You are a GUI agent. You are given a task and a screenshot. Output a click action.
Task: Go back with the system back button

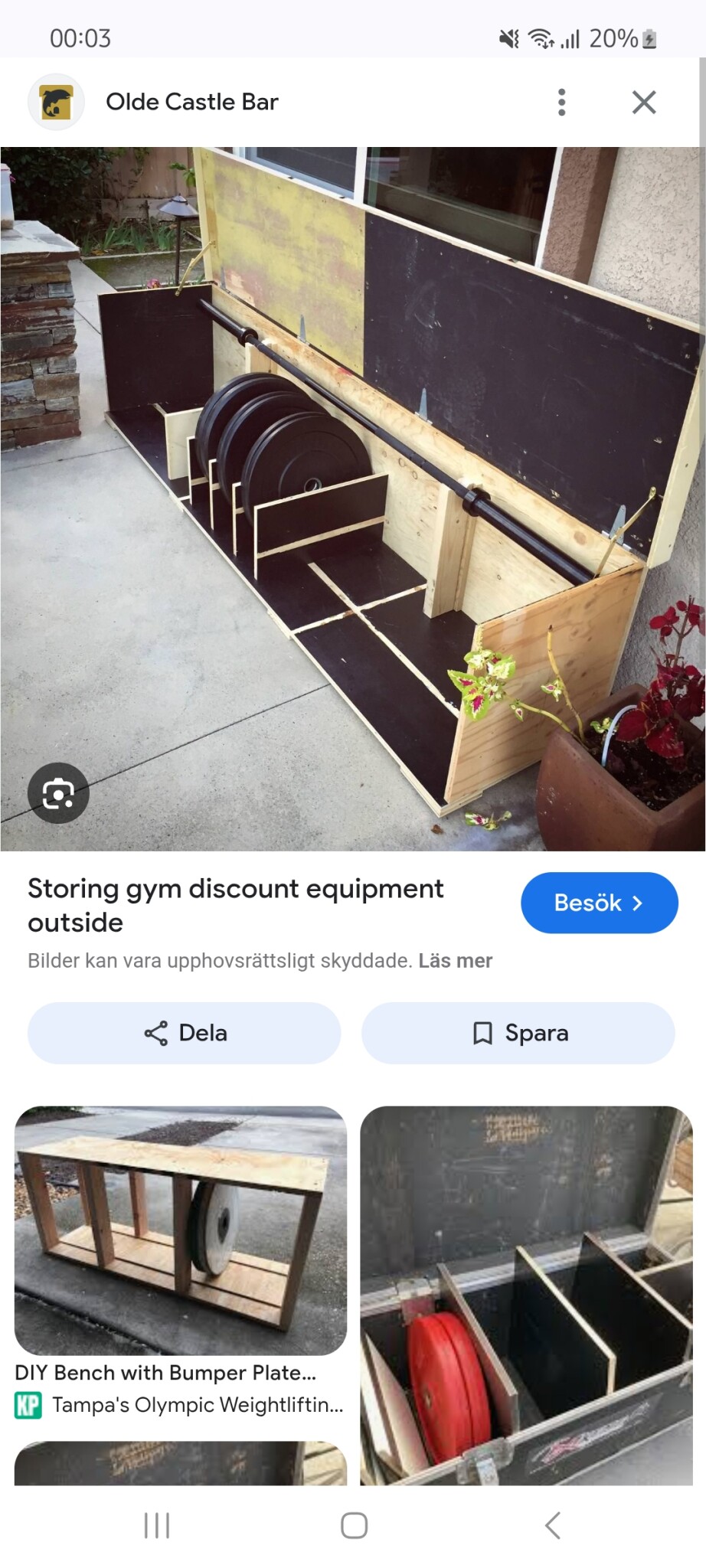point(553,1525)
